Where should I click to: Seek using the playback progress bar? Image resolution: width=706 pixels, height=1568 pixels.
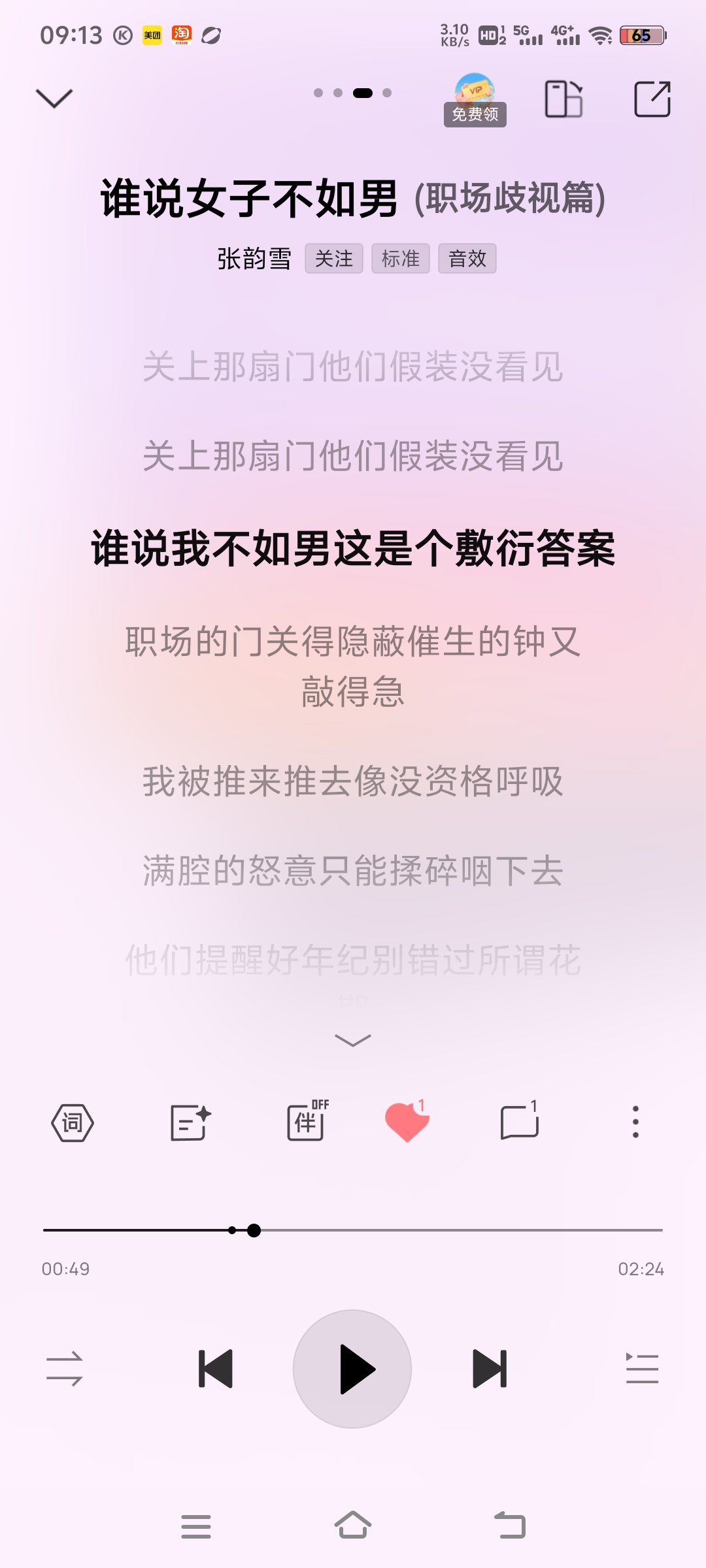[x=353, y=1230]
